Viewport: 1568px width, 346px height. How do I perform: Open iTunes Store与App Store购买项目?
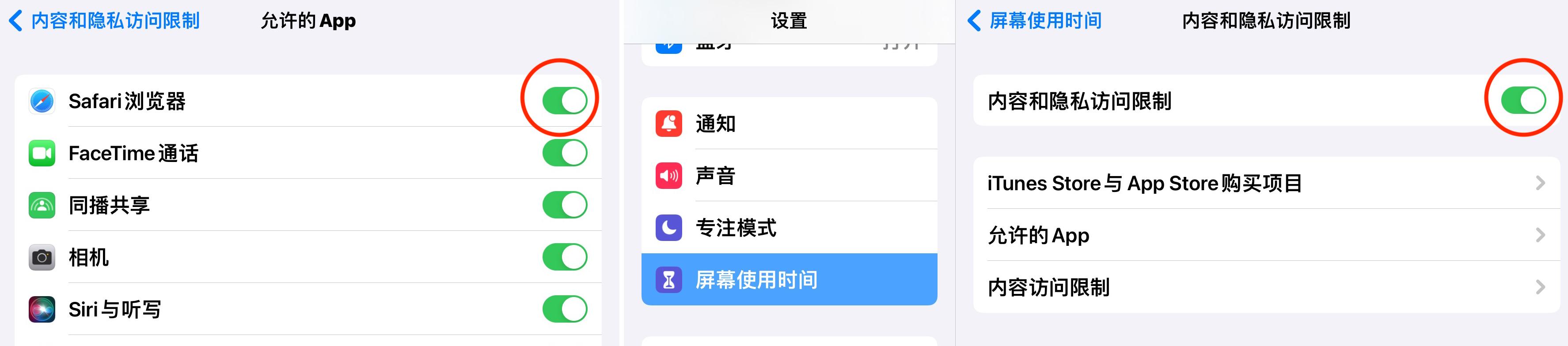(x=1266, y=183)
